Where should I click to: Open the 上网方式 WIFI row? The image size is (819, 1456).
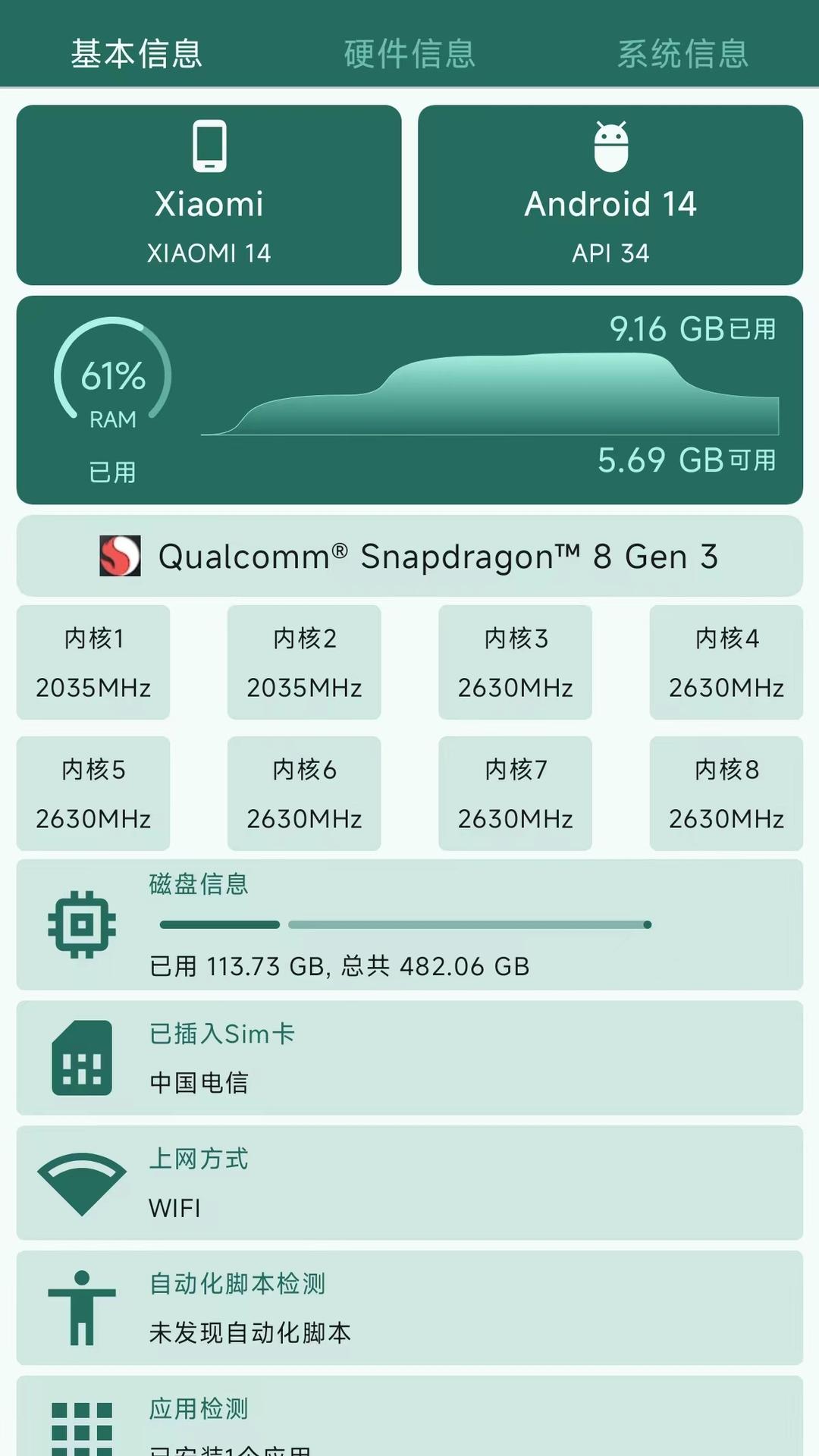(x=409, y=1183)
